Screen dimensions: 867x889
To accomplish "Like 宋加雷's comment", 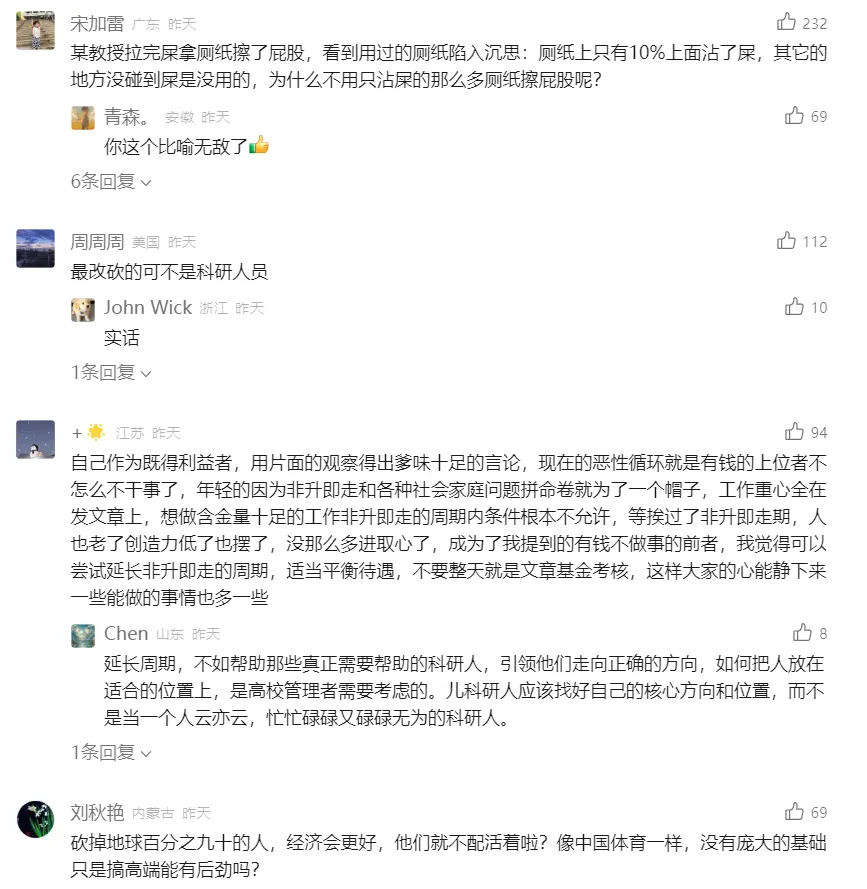I will point(787,22).
